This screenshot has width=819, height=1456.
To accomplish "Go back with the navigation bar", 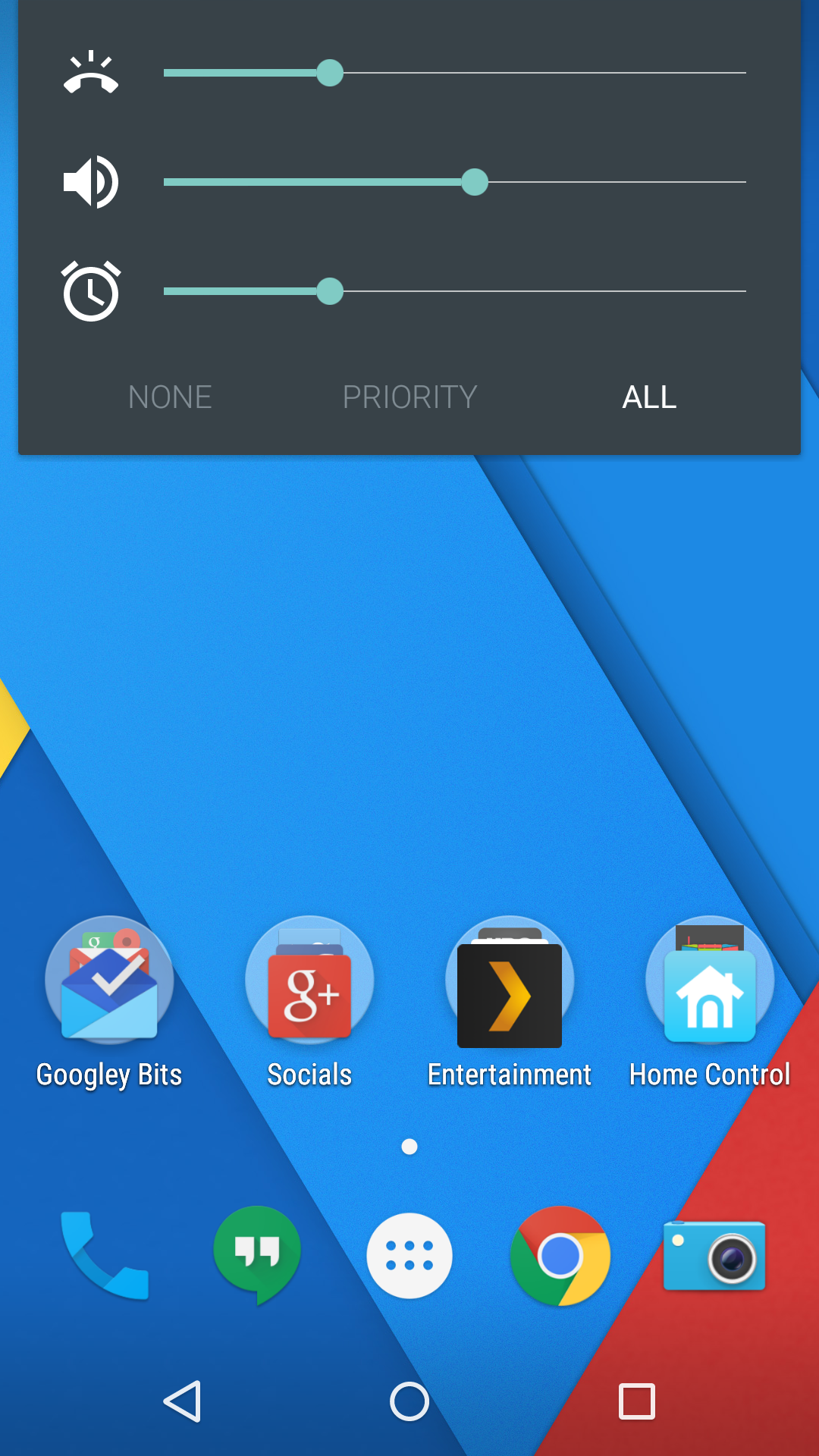I will [183, 1401].
